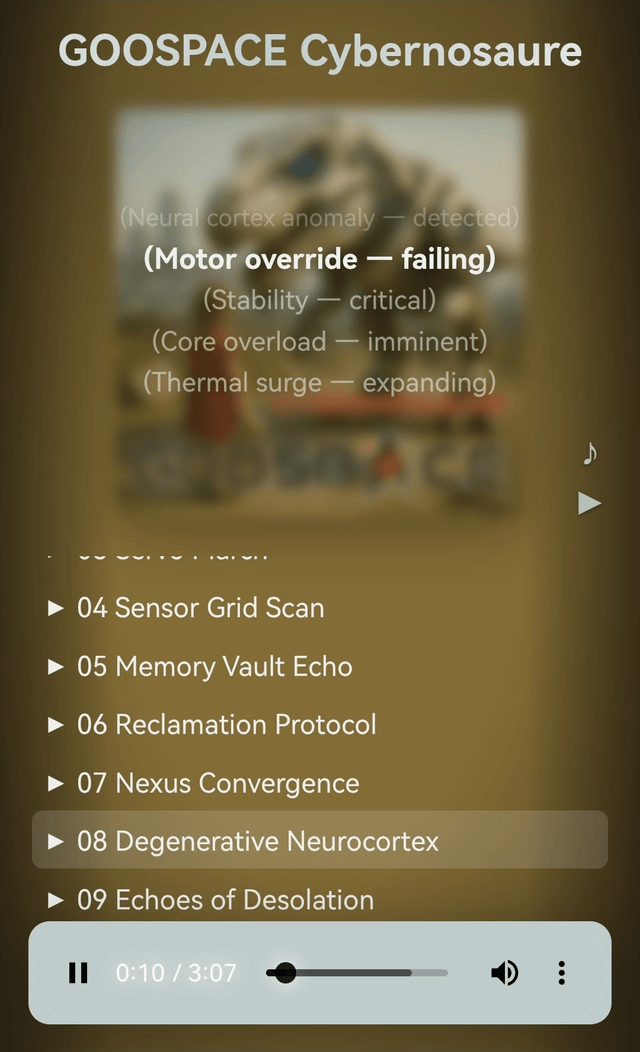Play 04 Sensor Grid Scan

[200, 608]
